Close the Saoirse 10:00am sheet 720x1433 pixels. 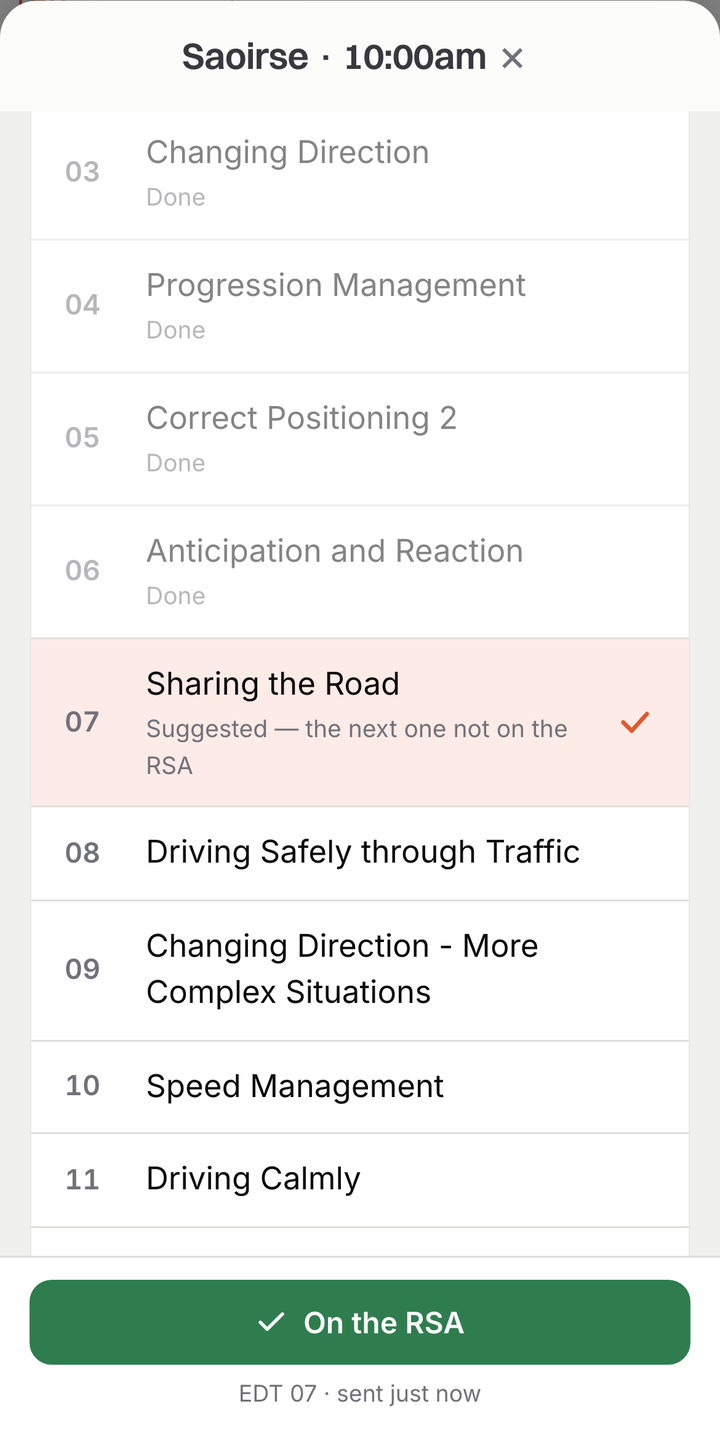pos(512,58)
